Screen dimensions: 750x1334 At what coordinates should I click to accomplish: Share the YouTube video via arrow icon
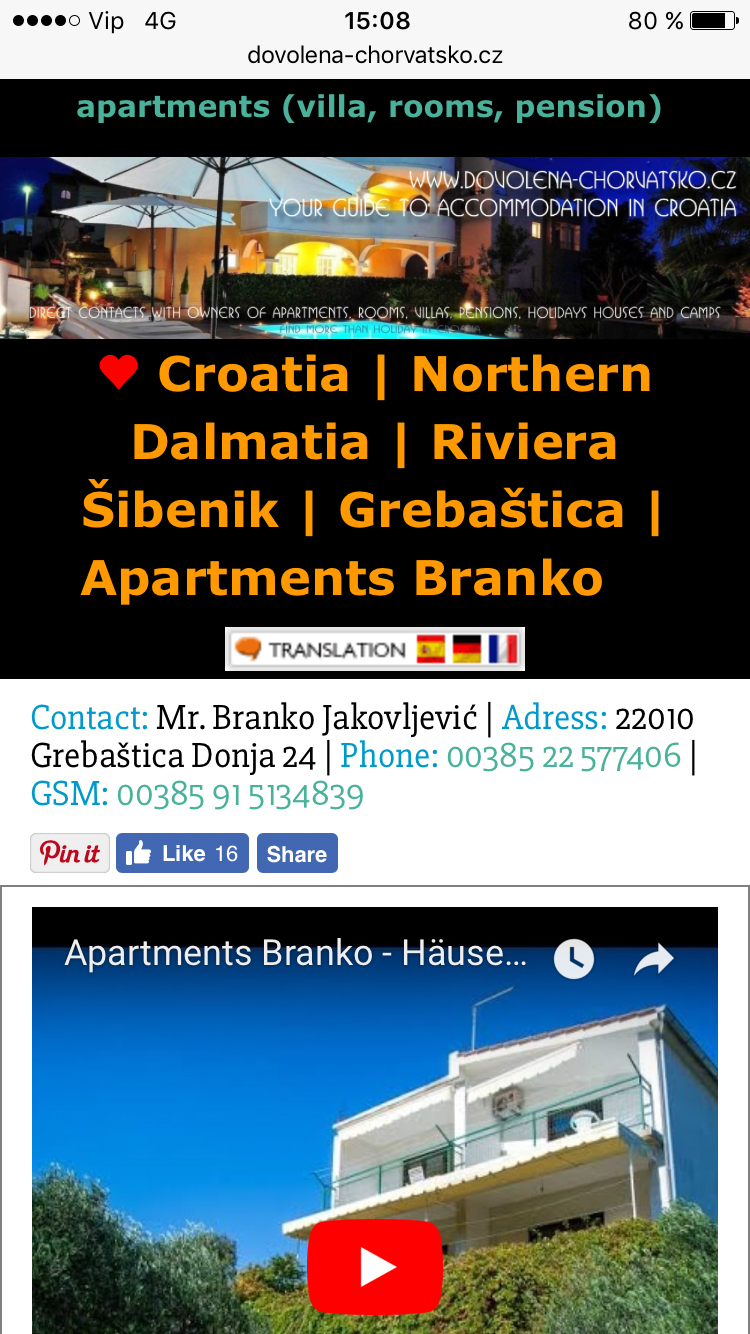click(655, 960)
